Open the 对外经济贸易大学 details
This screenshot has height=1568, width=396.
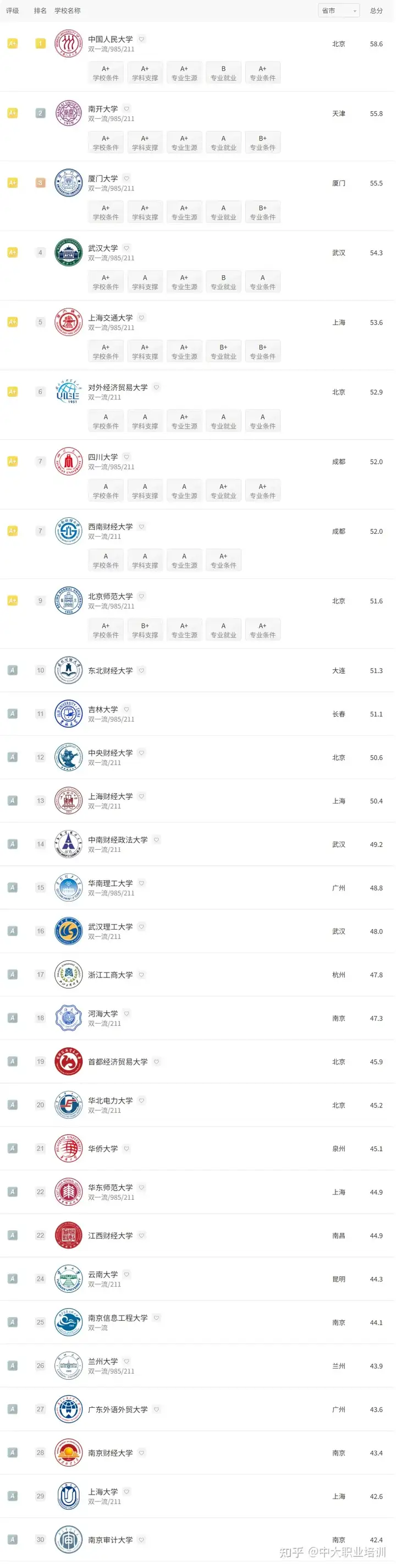[117, 388]
